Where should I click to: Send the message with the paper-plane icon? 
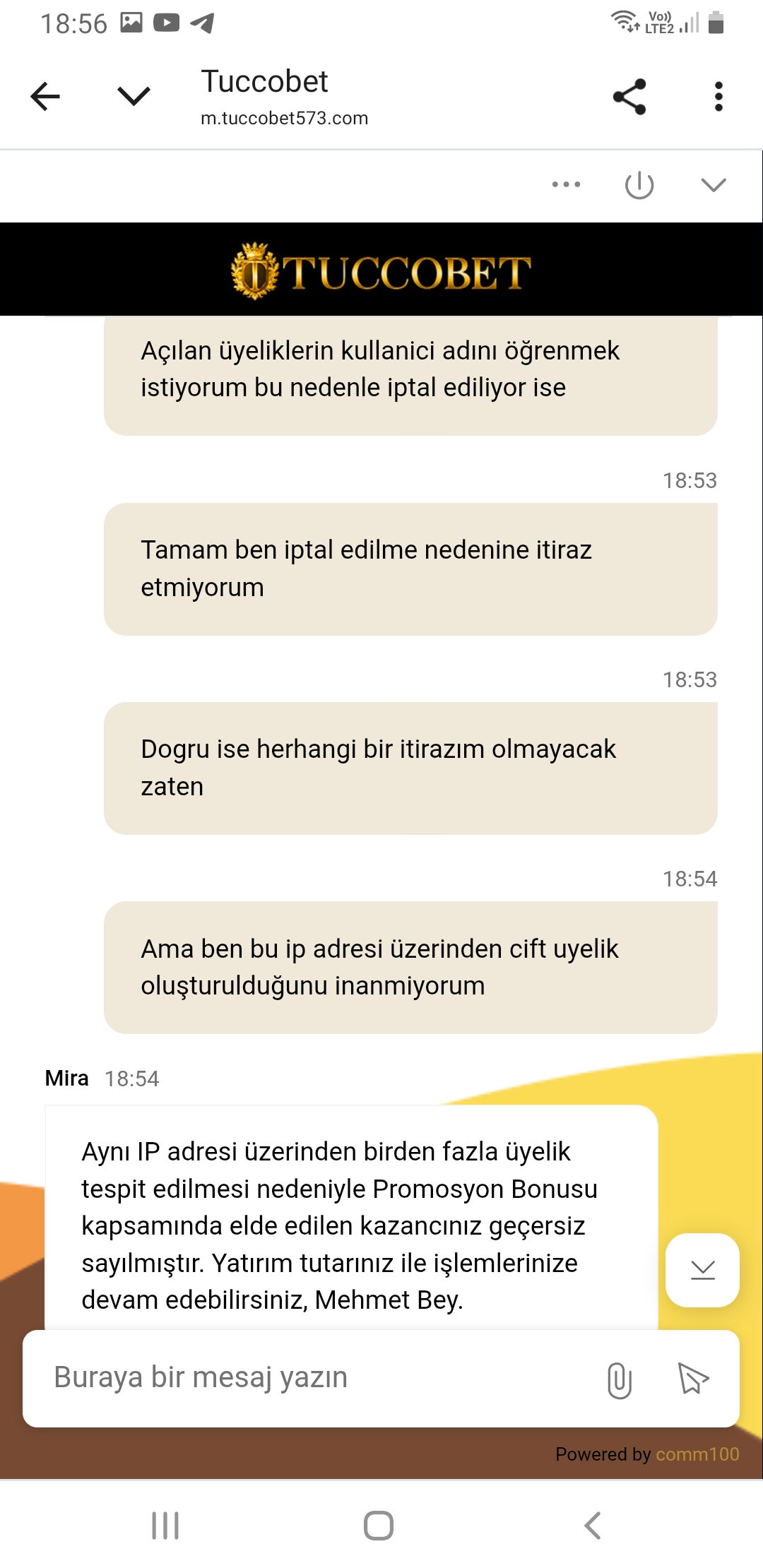tap(693, 1379)
